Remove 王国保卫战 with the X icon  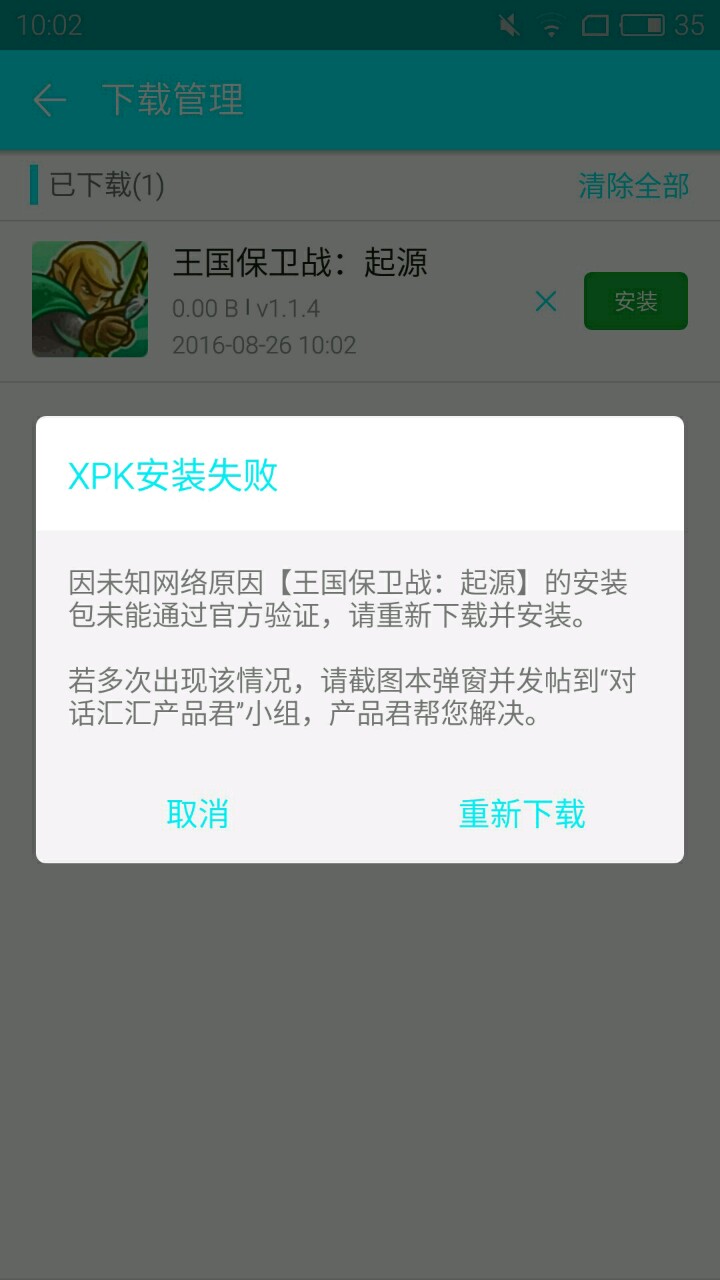546,301
